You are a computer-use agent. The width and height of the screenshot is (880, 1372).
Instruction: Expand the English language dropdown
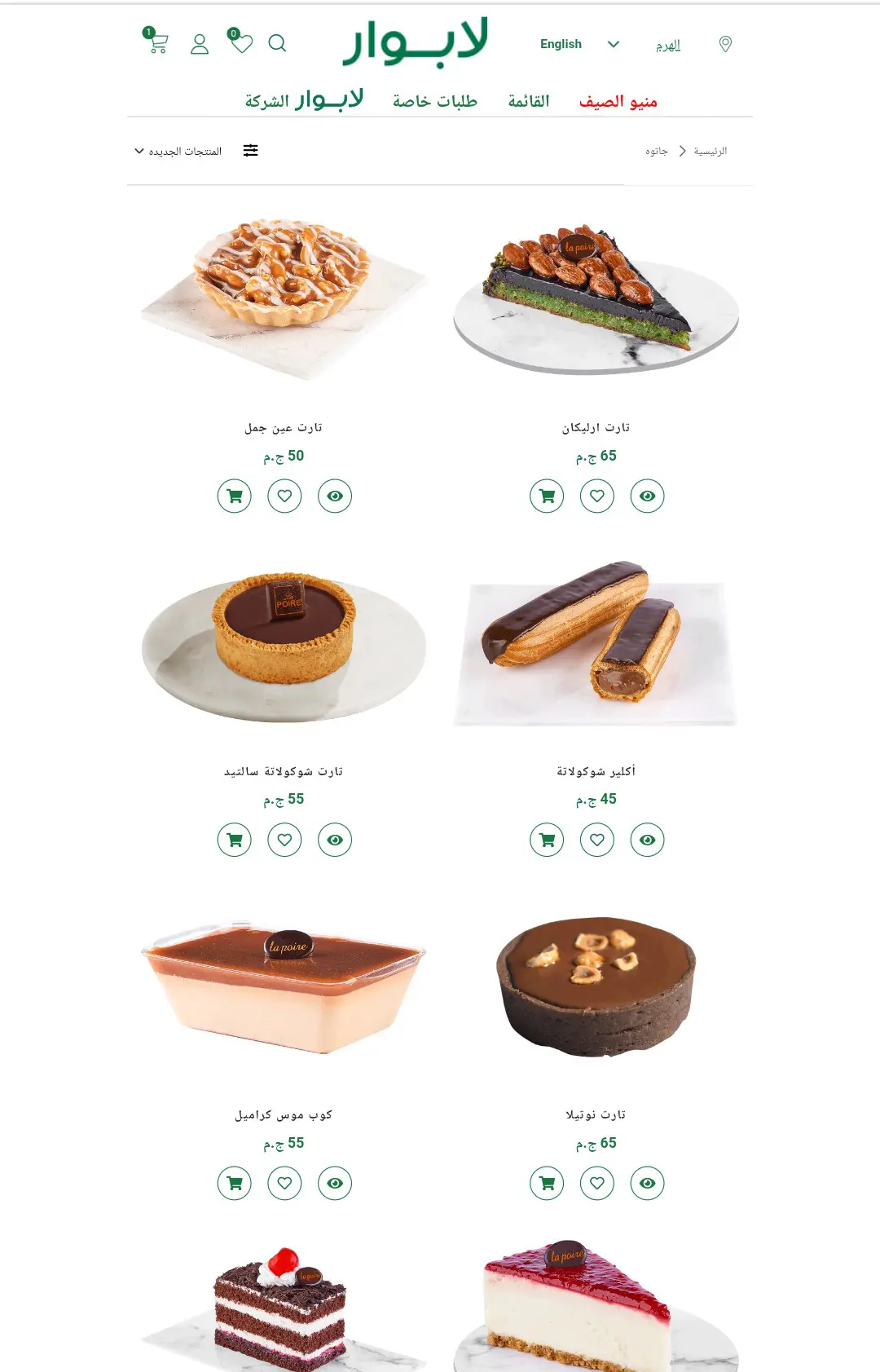(579, 44)
